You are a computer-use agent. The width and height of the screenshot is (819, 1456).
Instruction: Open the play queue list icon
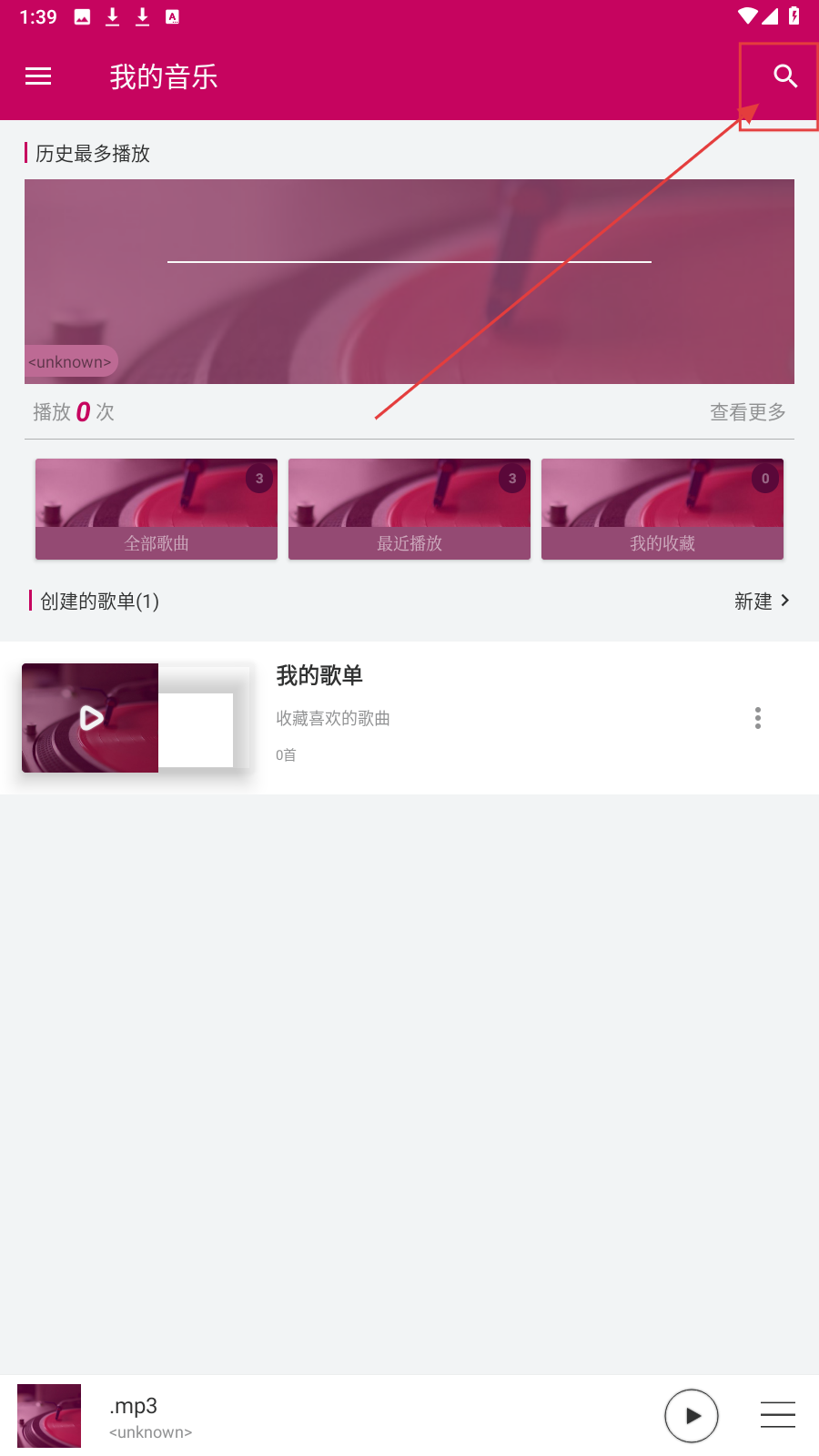point(778,1415)
